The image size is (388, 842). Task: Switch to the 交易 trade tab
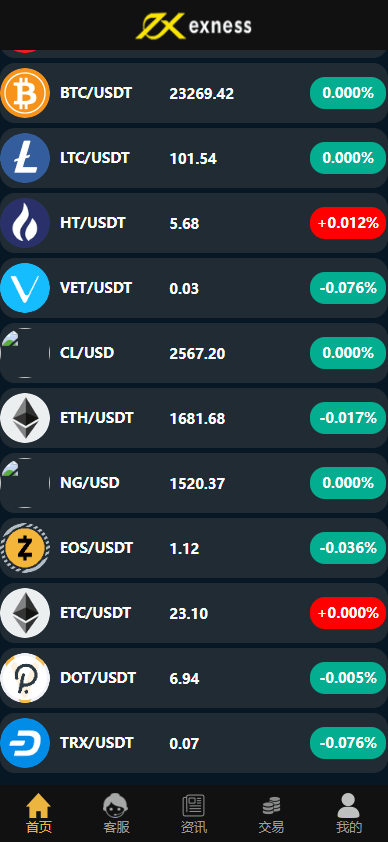pyautogui.click(x=272, y=813)
